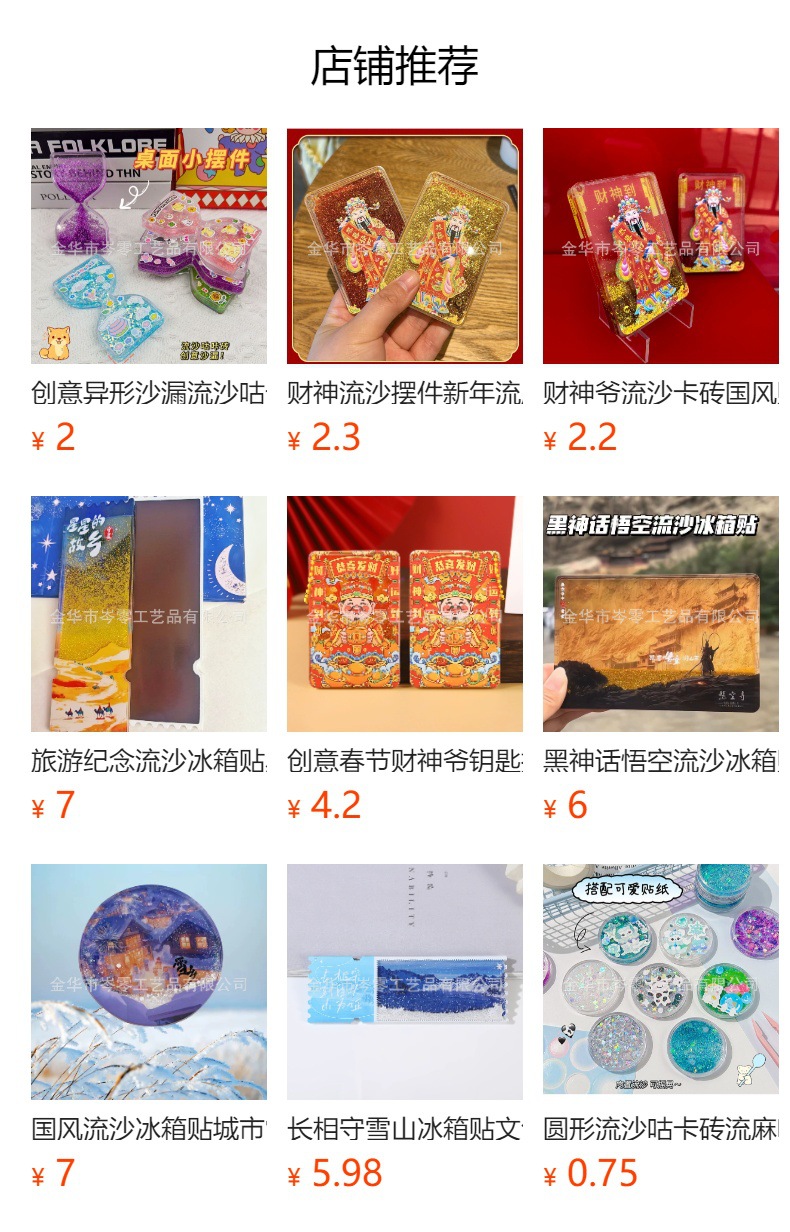This screenshot has height=1232, width=790.
Task: Tap the 长相守雪山冰箱贴 card priced ¥5.98
Action: tap(405, 1028)
